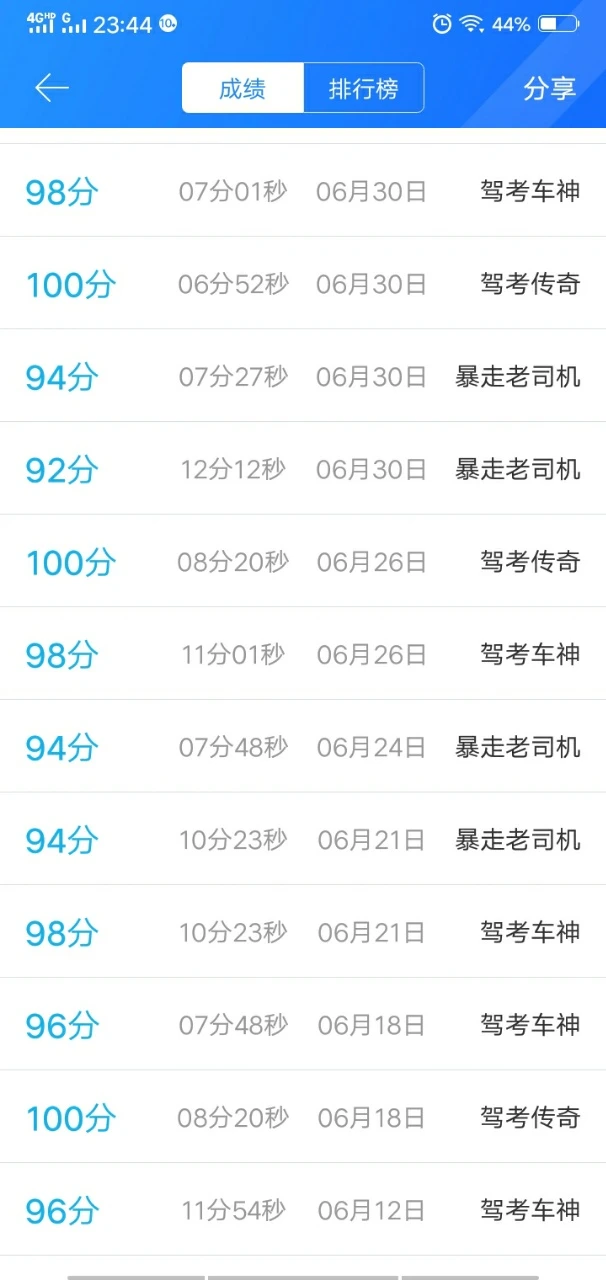Switch to the 排行榜 tab
The width and height of the screenshot is (606, 1280).
coord(363,88)
